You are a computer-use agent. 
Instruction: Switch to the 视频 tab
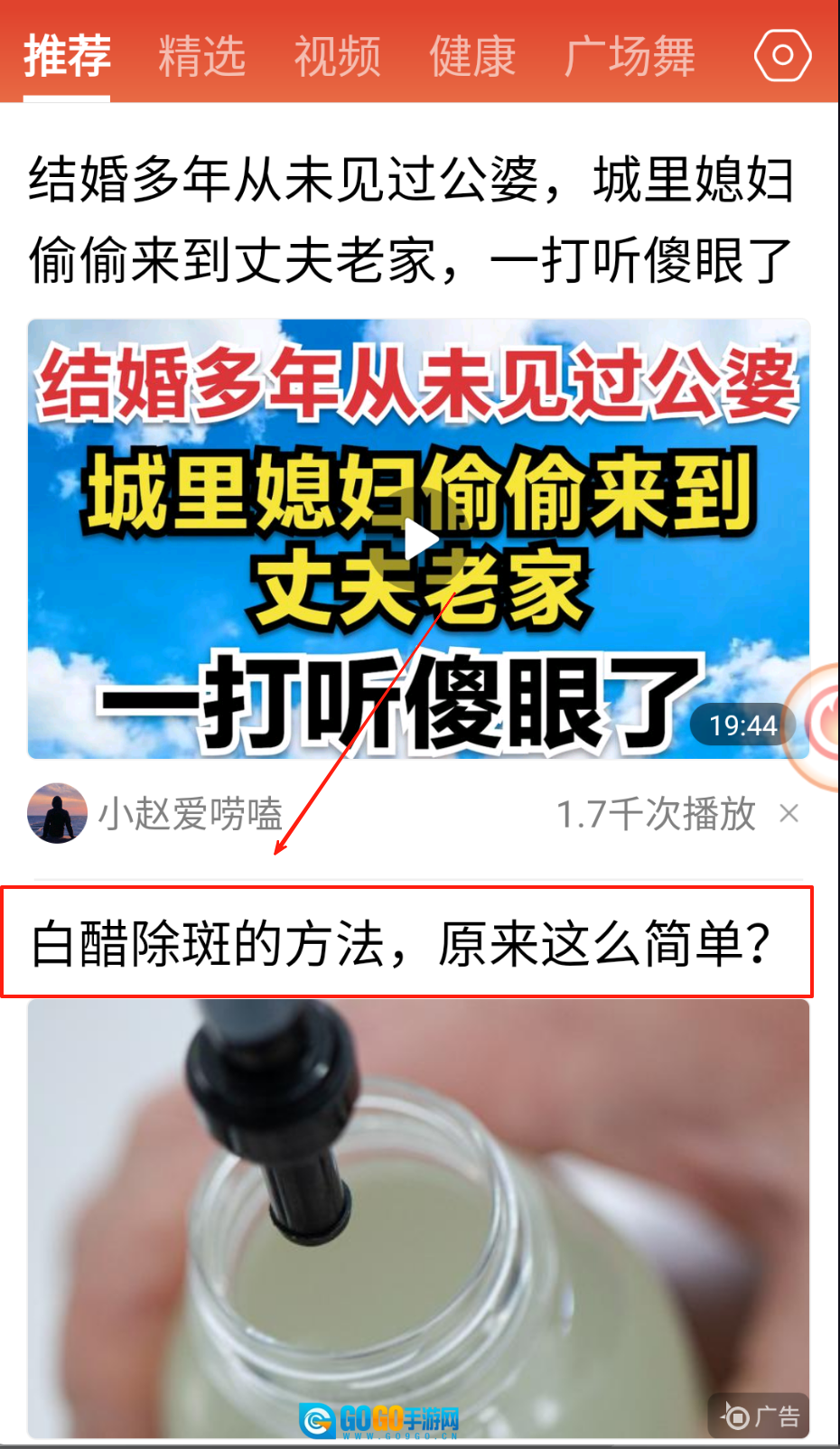[337, 56]
